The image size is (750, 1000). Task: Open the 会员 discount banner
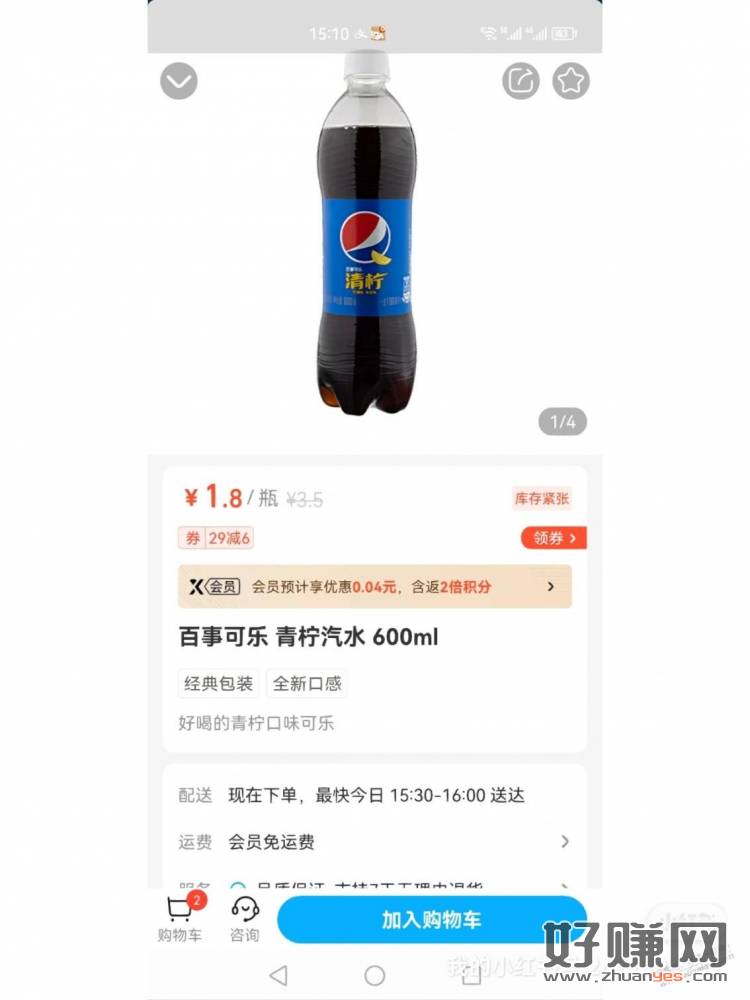click(375, 587)
